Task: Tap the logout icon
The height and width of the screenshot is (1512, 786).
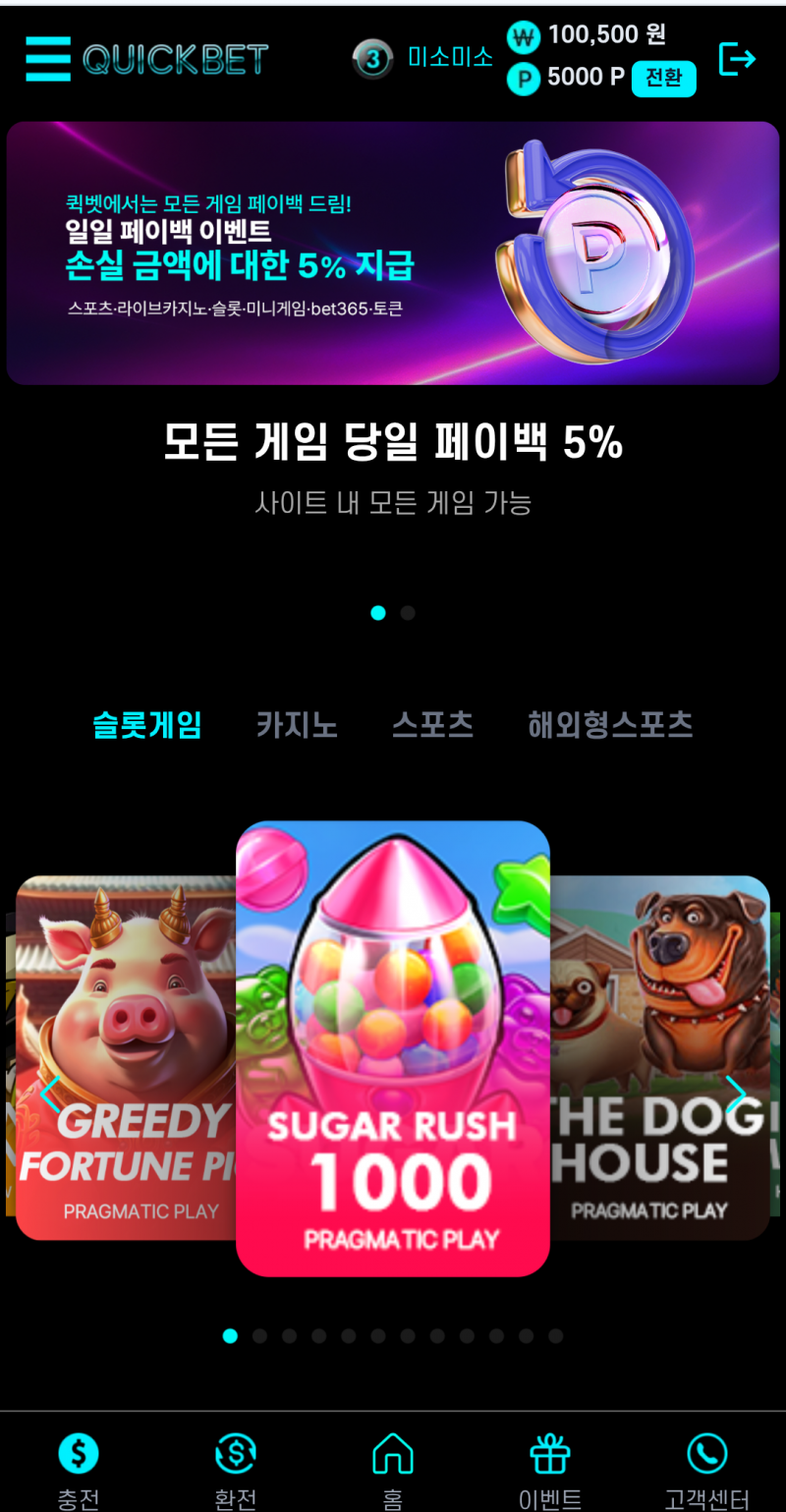Action: pyautogui.click(x=737, y=59)
